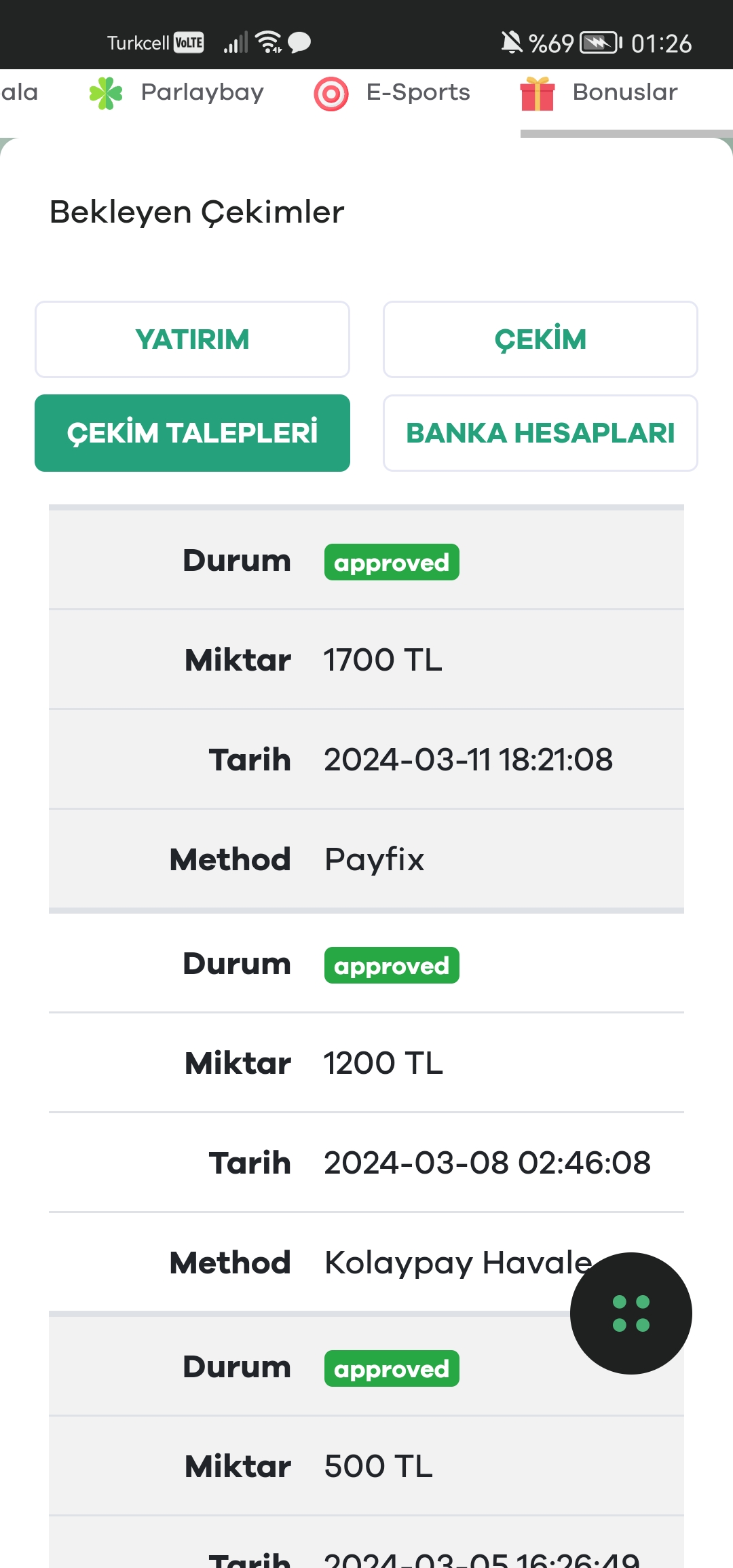Open the Bonuslar tab
The width and height of the screenshot is (733, 1568).
600,93
